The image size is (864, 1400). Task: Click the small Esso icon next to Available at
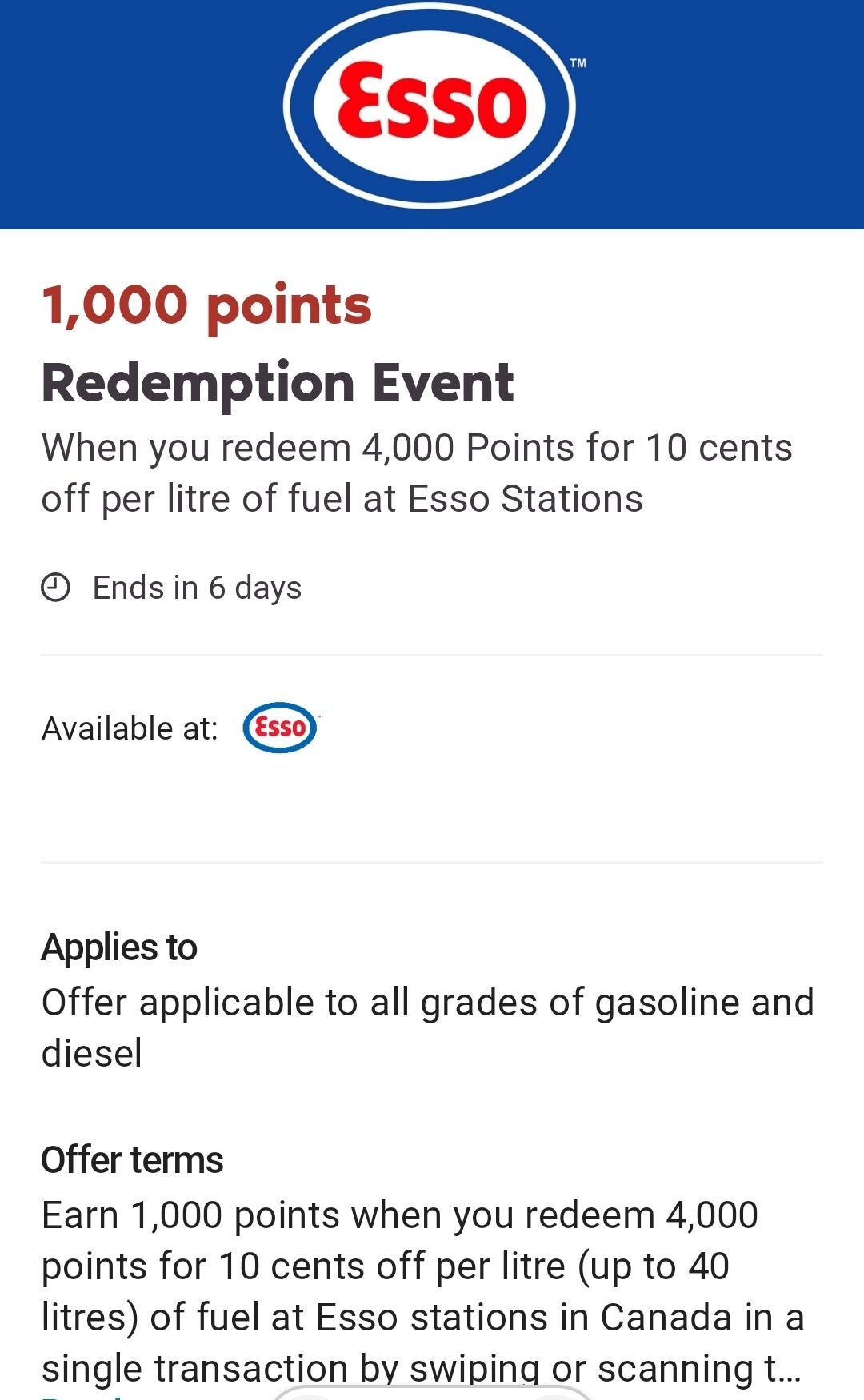(x=279, y=727)
